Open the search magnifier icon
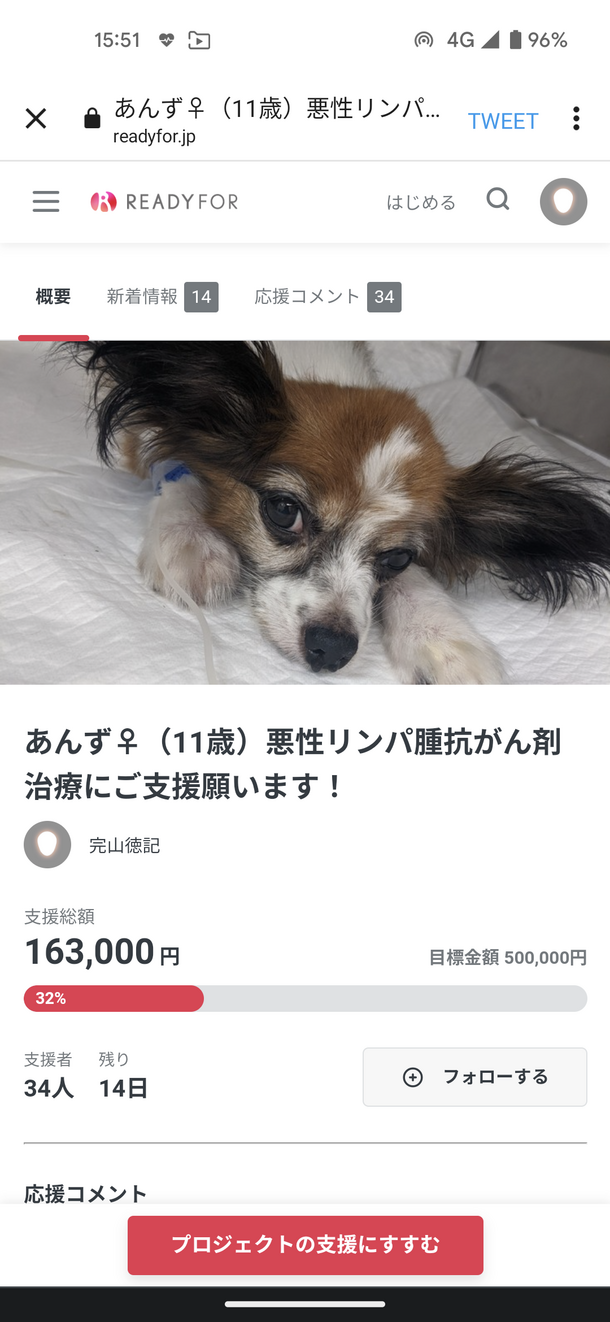This screenshot has width=610, height=1322. pyautogui.click(x=498, y=200)
